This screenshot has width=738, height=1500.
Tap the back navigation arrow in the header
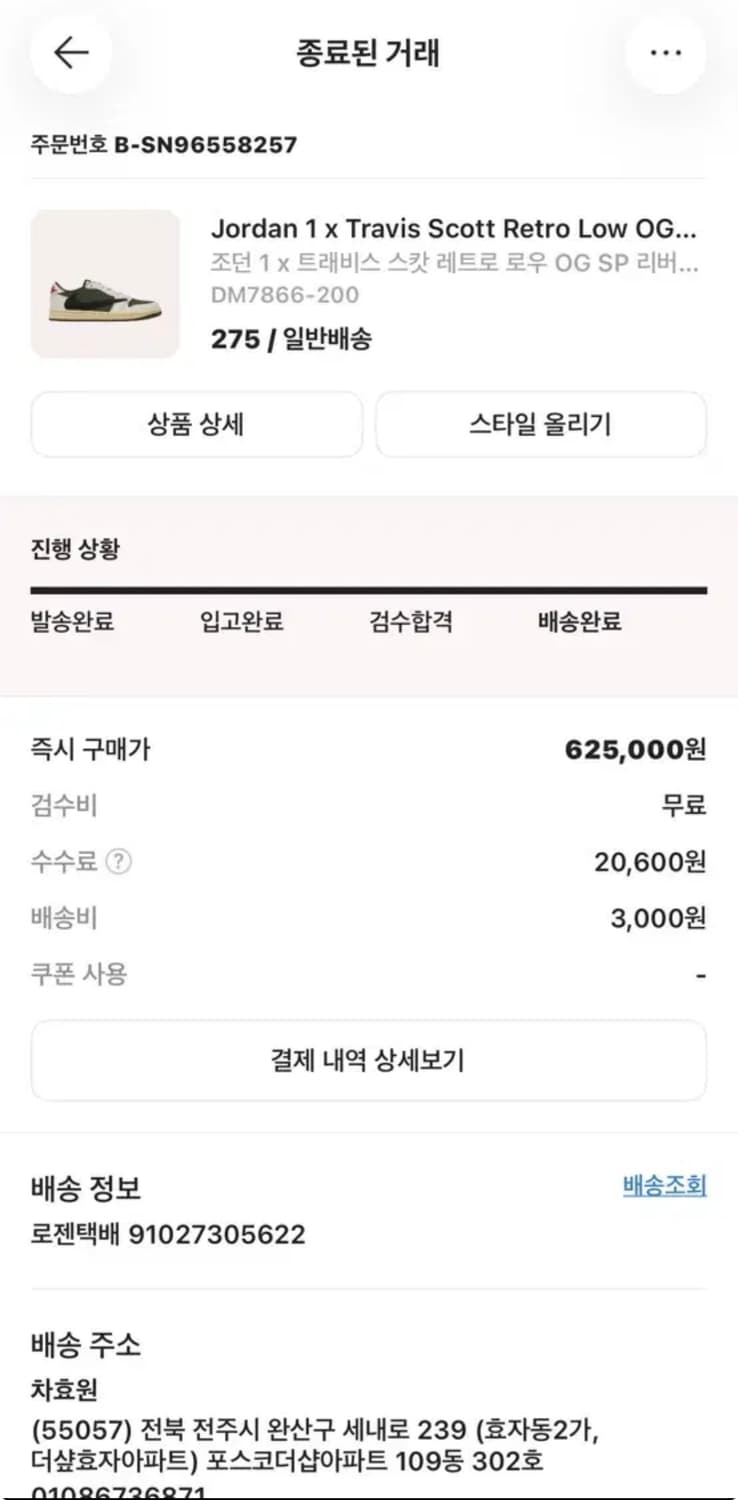70,53
